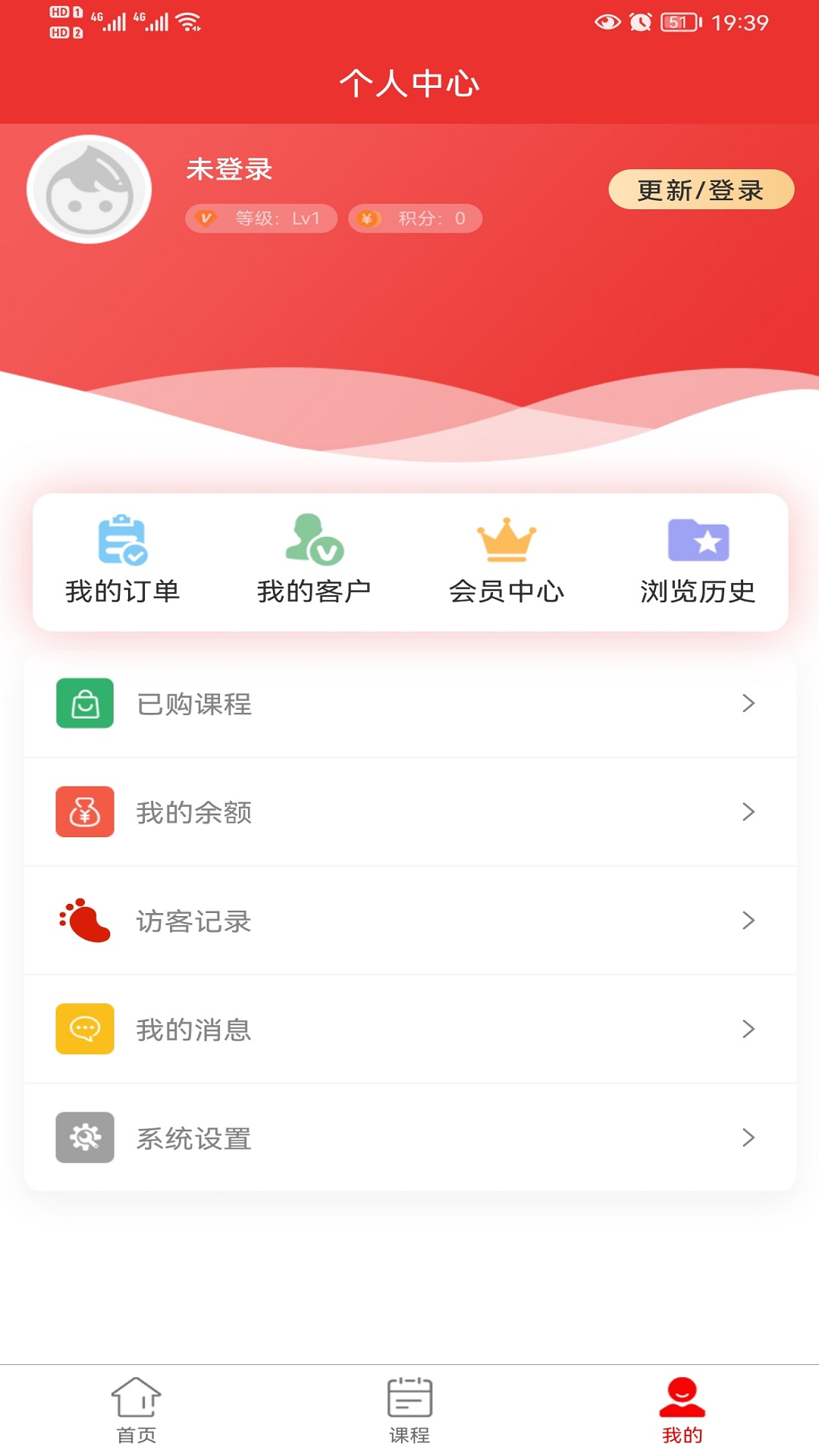This screenshot has width=819, height=1456.
Task: Switch to the 首页 tab
Action: [136, 1410]
